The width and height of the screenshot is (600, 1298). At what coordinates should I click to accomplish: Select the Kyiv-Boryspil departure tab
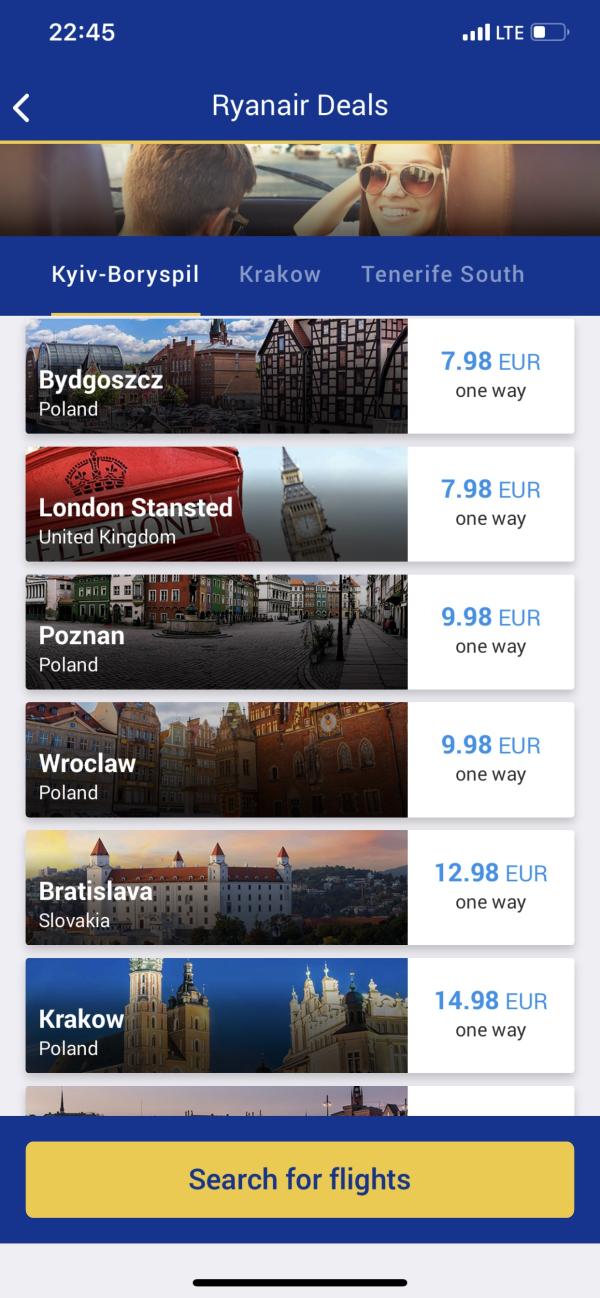125,274
